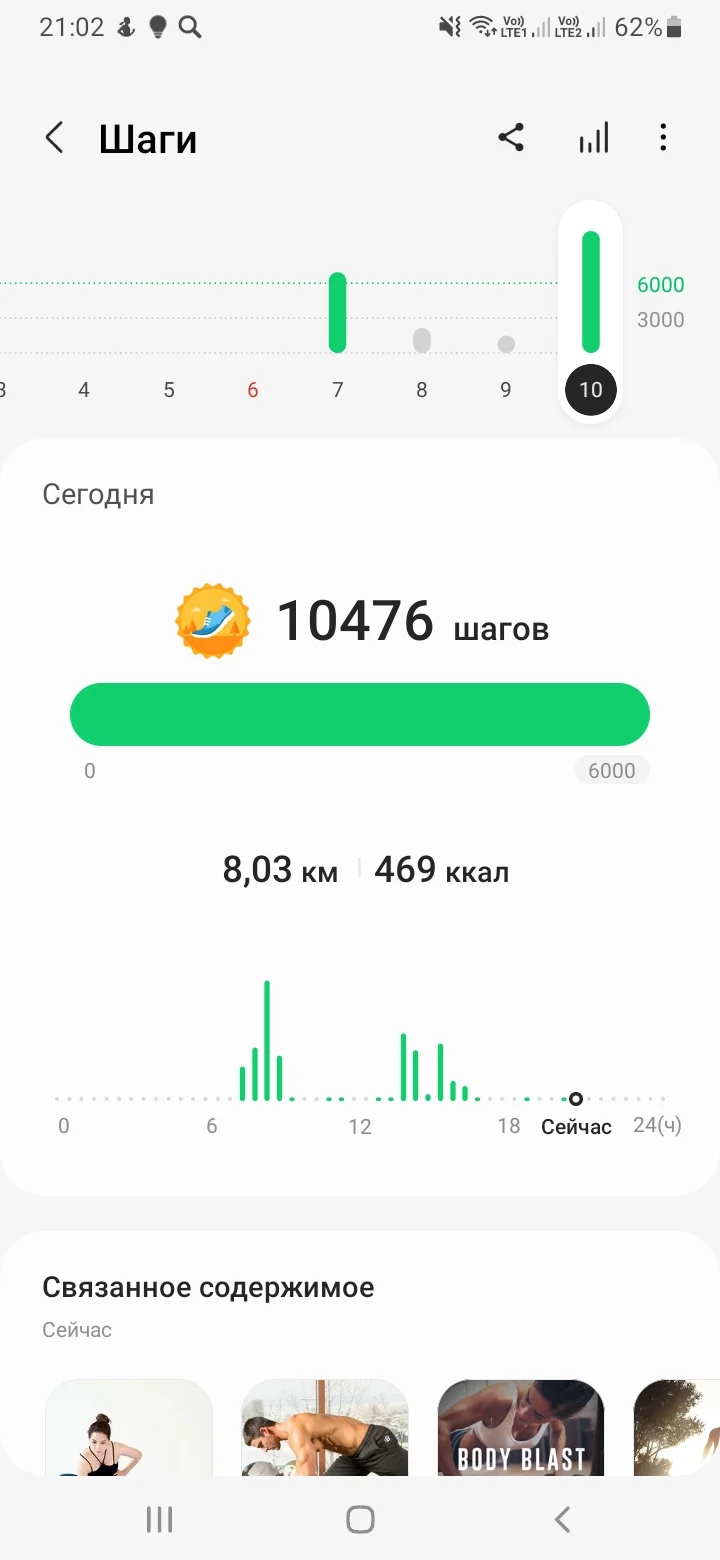
Task: Tap day 4 on the weekly chart
Action: (84, 389)
